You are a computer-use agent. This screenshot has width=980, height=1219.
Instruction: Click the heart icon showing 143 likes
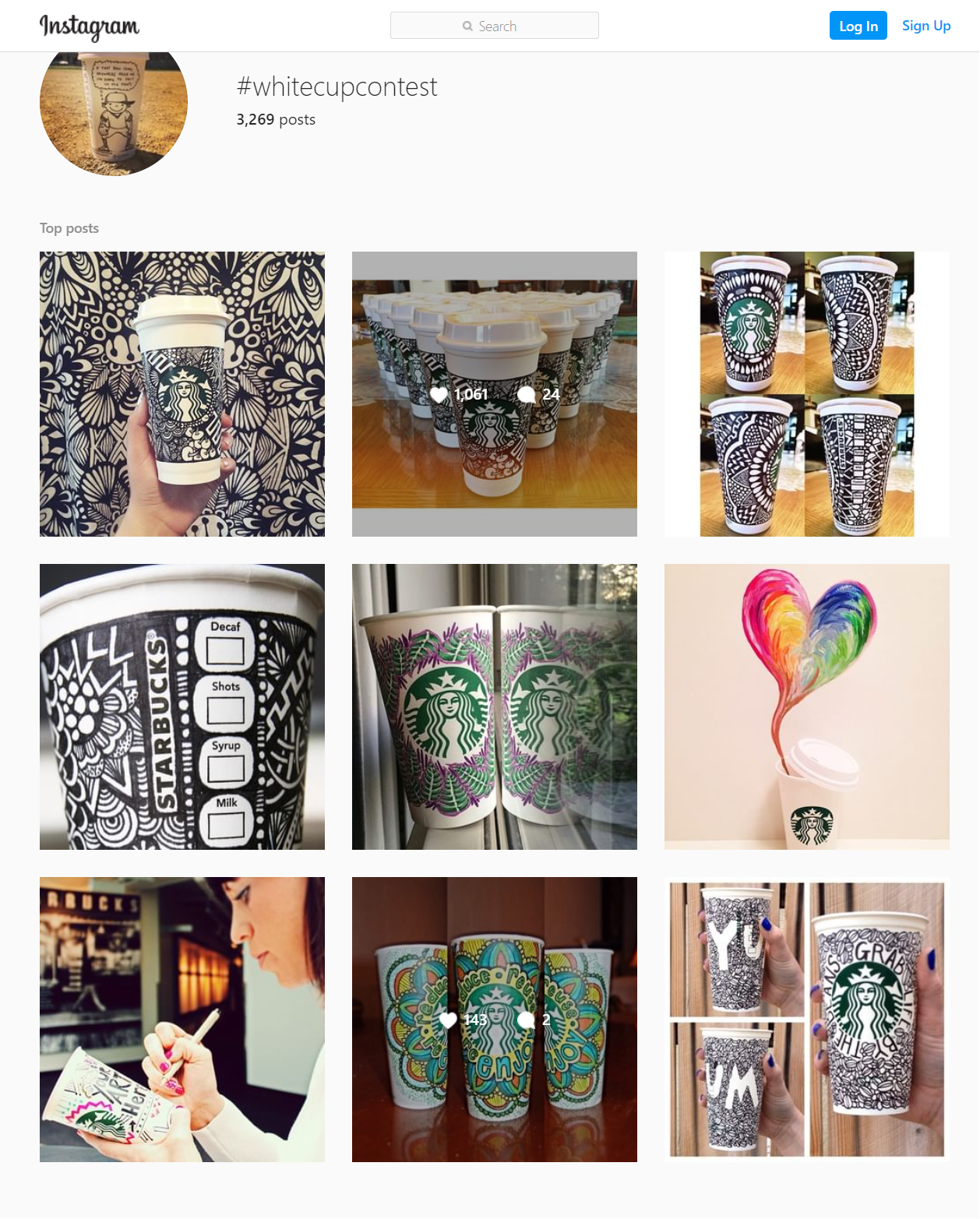point(448,1019)
